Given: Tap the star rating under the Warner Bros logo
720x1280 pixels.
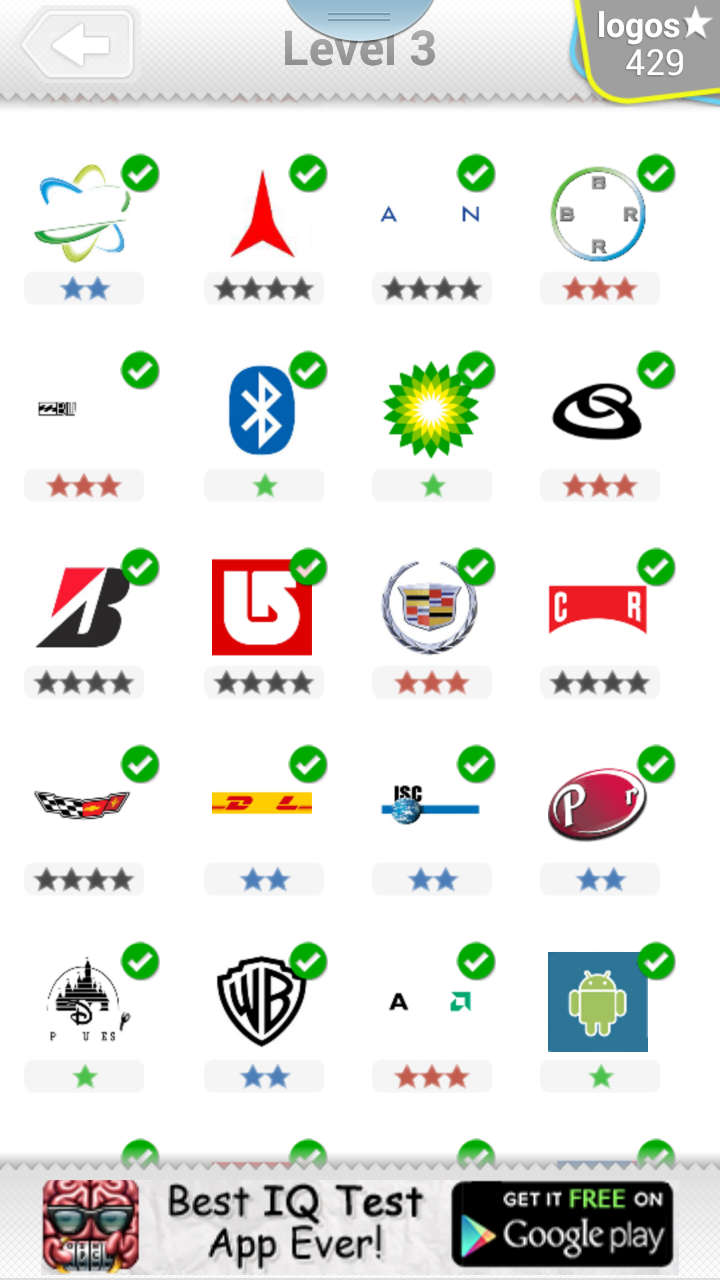Looking at the screenshot, I should click(263, 1077).
